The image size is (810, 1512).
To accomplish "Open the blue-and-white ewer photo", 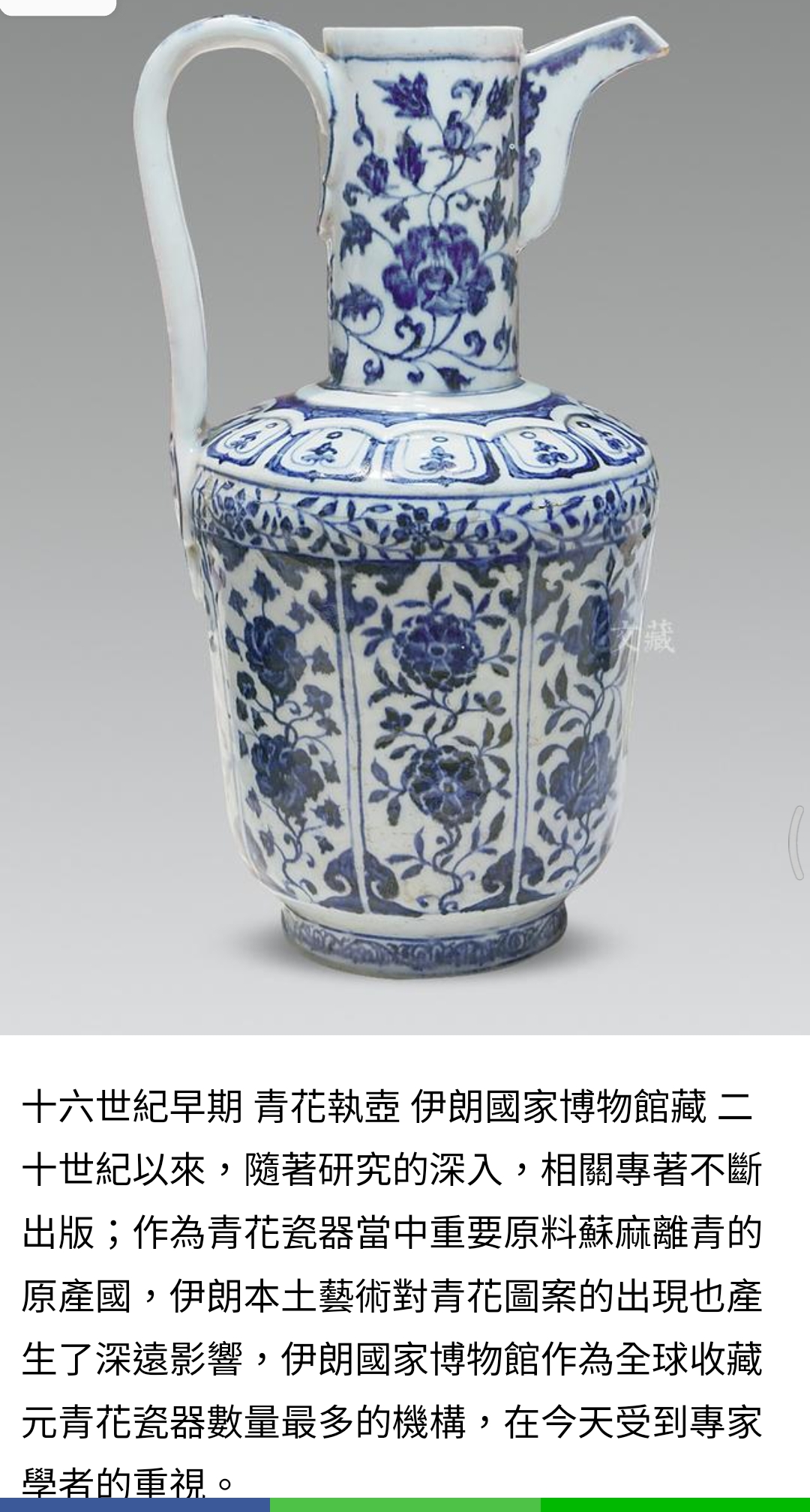I will pyautogui.click(x=405, y=517).
